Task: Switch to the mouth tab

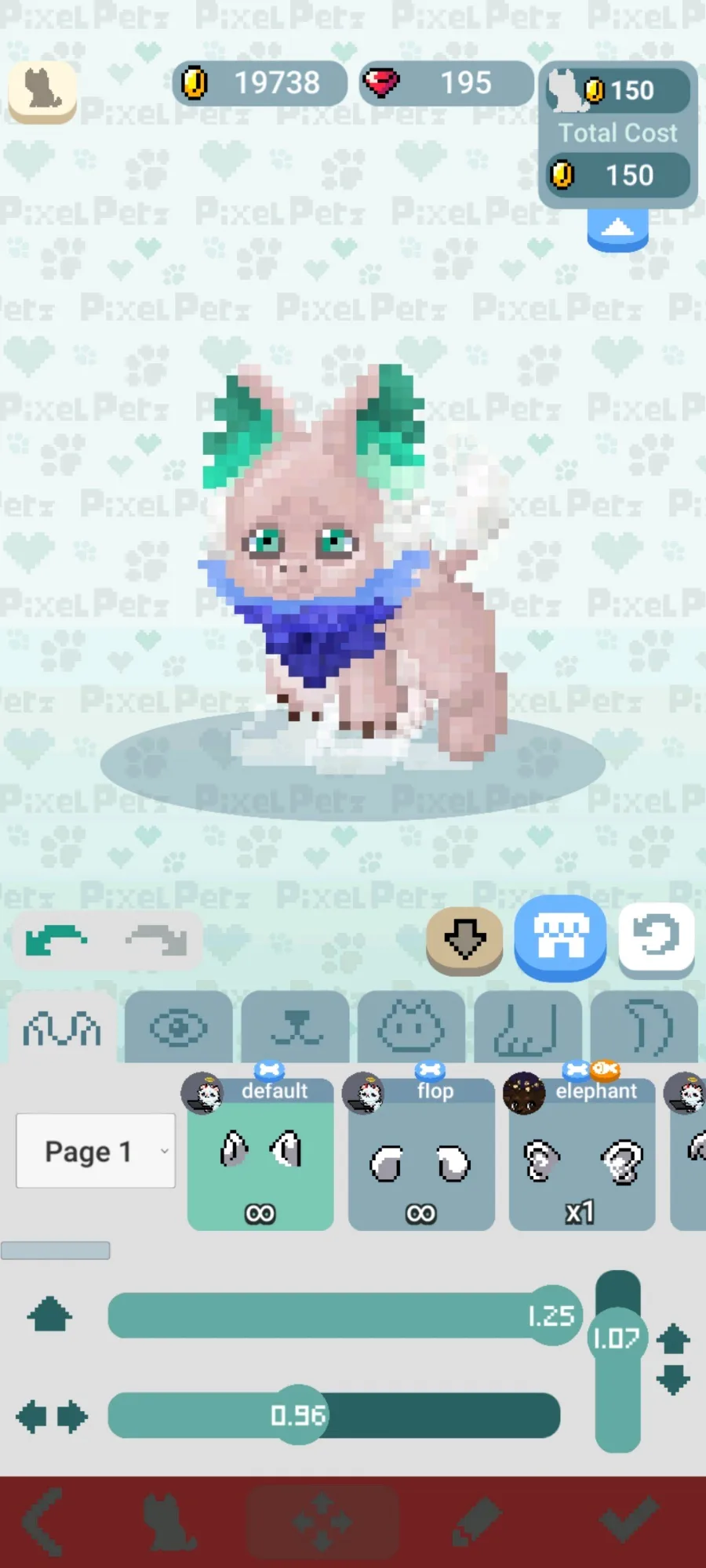Action: click(295, 1028)
